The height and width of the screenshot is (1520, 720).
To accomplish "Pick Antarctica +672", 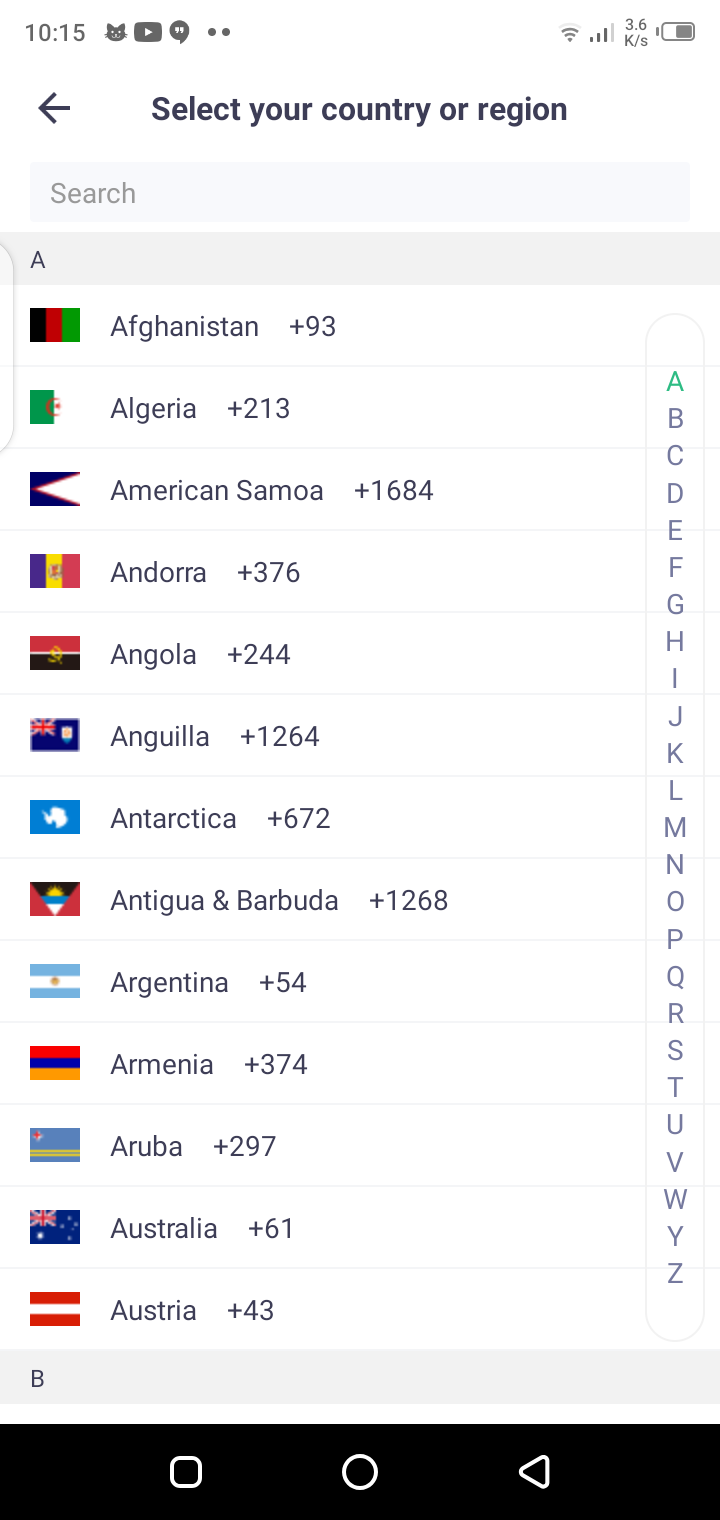I will coord(220,818).
